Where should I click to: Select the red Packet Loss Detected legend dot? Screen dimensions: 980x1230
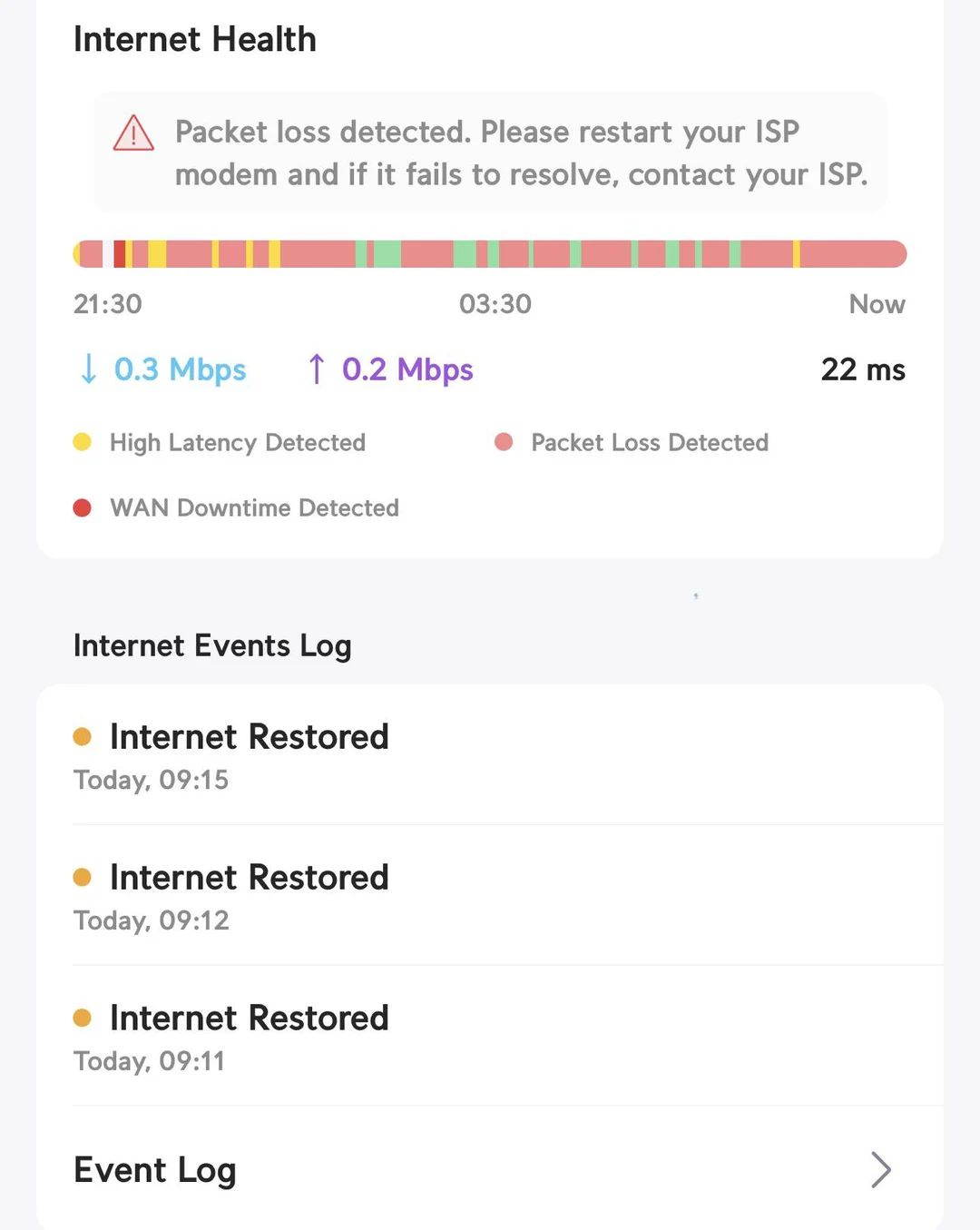tap(505, 442)
